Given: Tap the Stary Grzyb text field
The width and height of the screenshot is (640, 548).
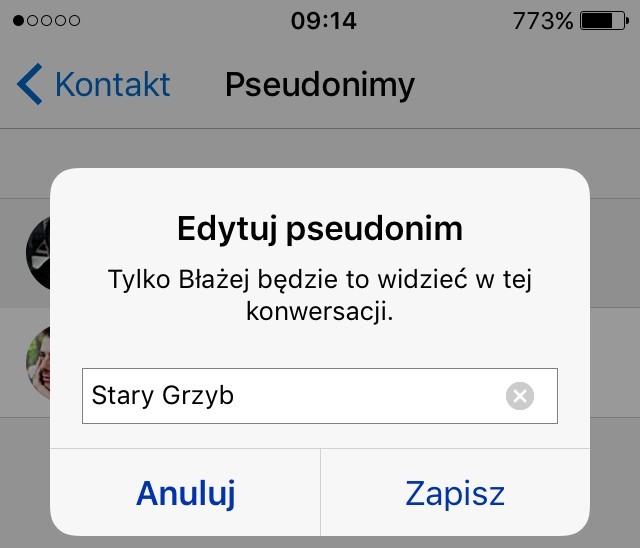Looking at the screenshot, I should click(x=290, y=396).
